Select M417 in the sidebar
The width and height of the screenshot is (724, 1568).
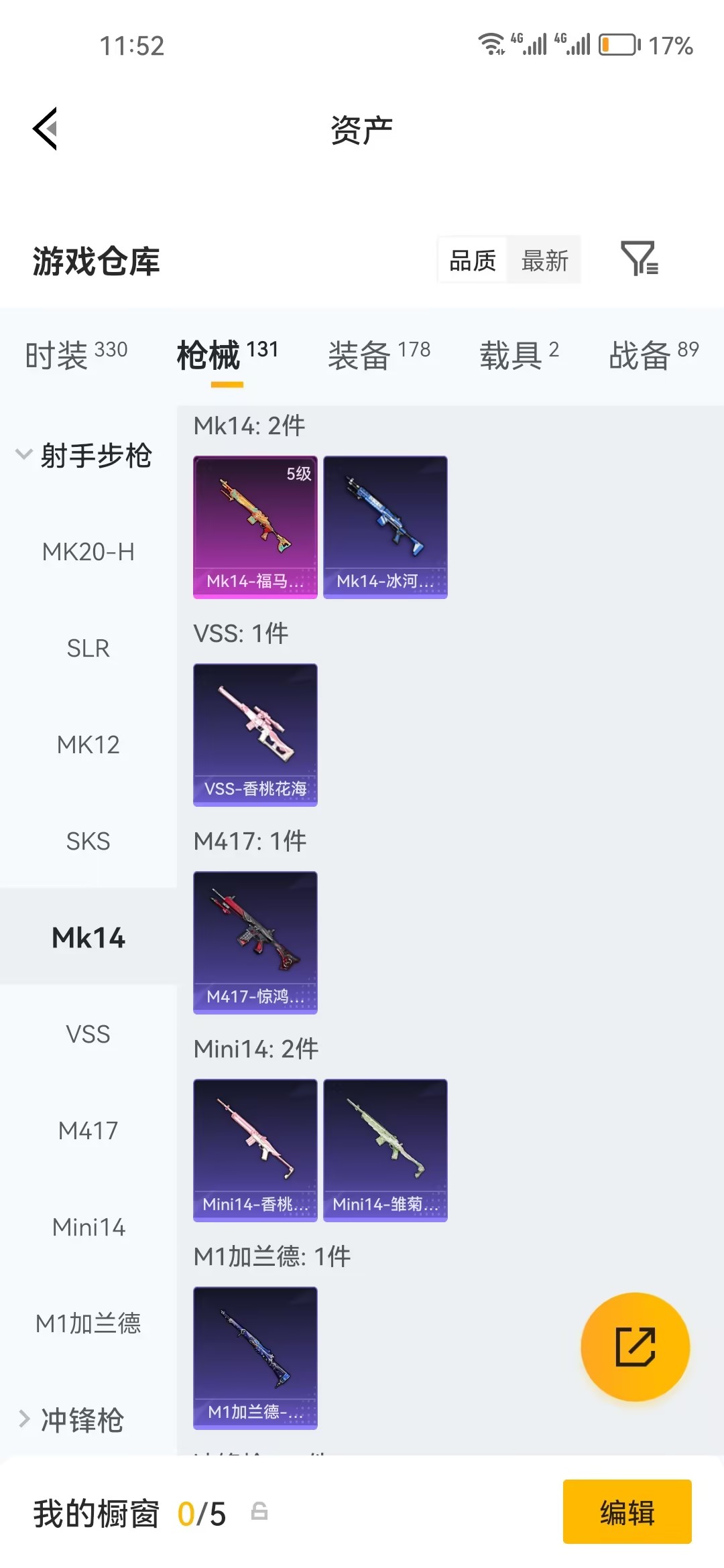point(88,1130)
